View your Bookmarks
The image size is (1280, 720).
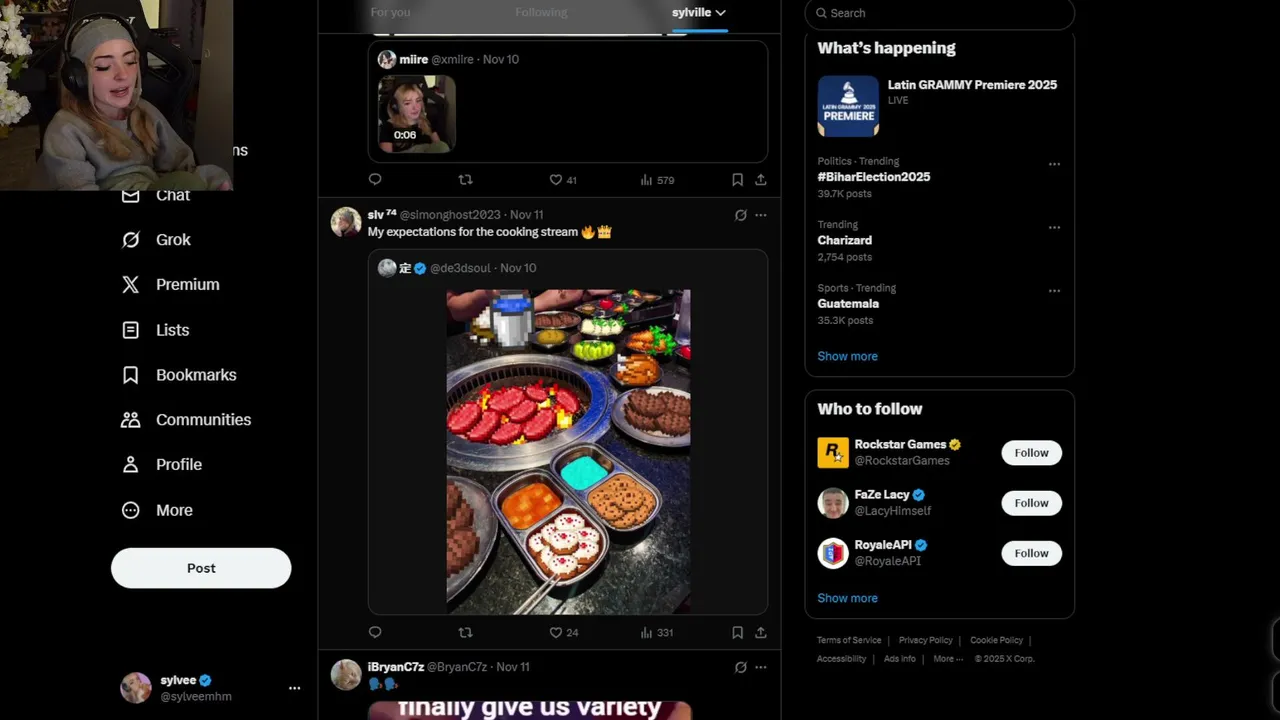[195, 375]
